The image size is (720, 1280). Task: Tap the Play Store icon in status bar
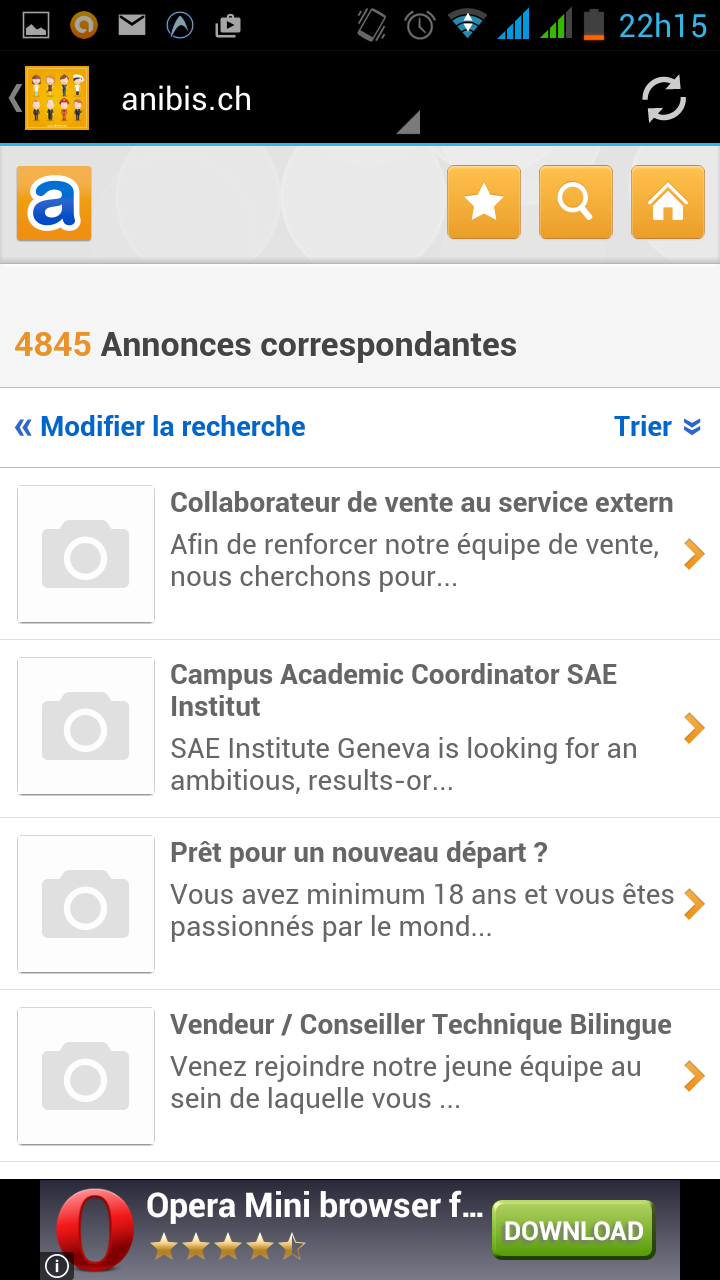tap(228, 25)
